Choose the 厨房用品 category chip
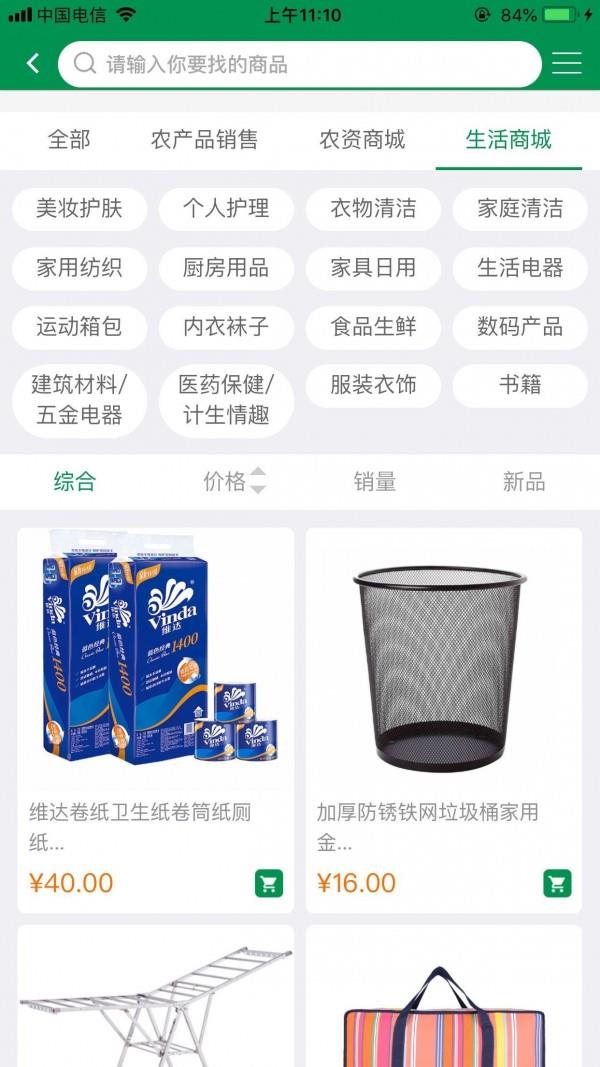Image resolution: width=600 pixels, height=1067 pixels. click(226, 268)
